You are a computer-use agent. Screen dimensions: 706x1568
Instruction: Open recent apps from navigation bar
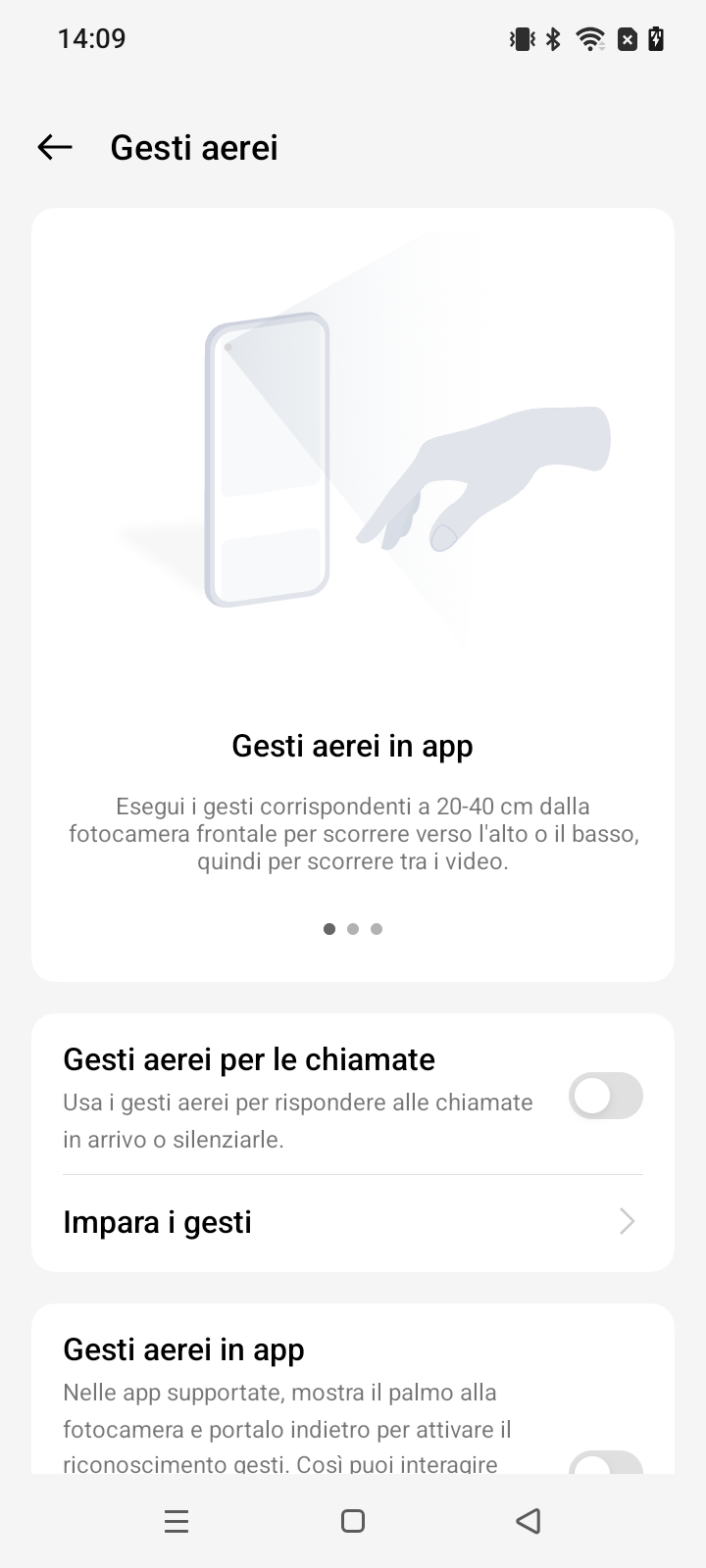click(x=176, y=1521)
